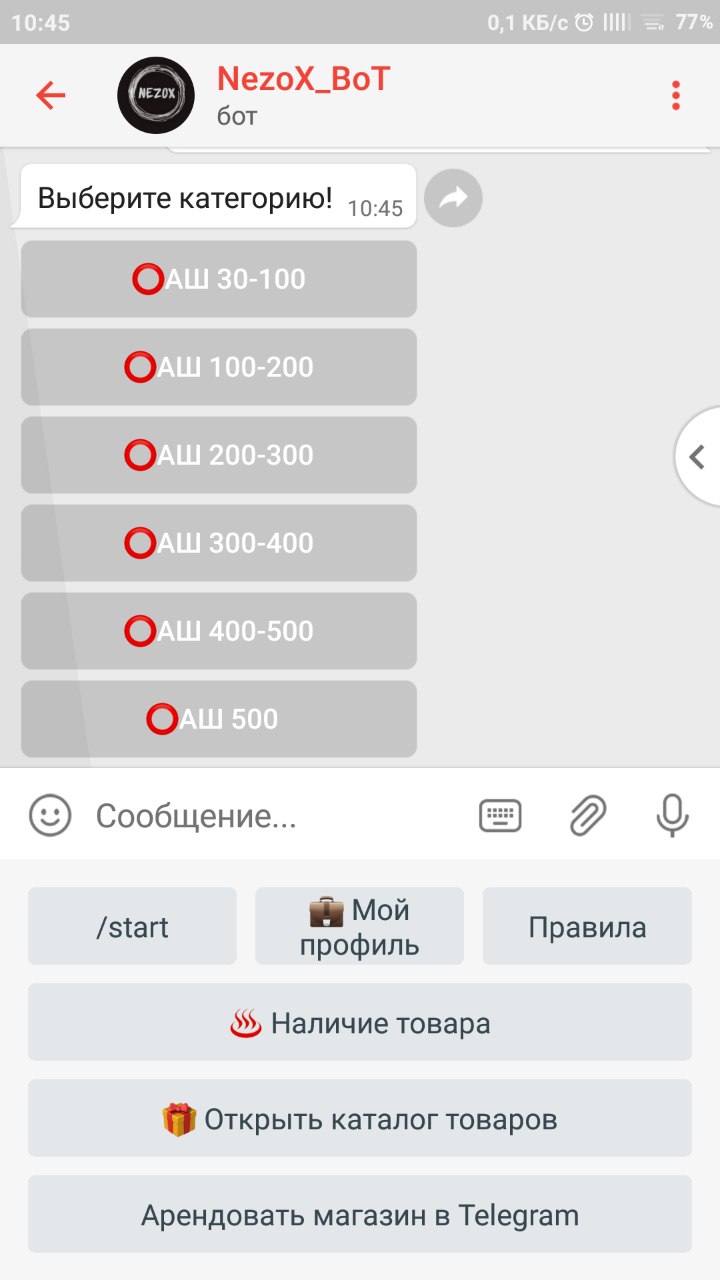Choose the АШ 200-300 category
The image size is (720, 1280).
click(x=219, y=455)
